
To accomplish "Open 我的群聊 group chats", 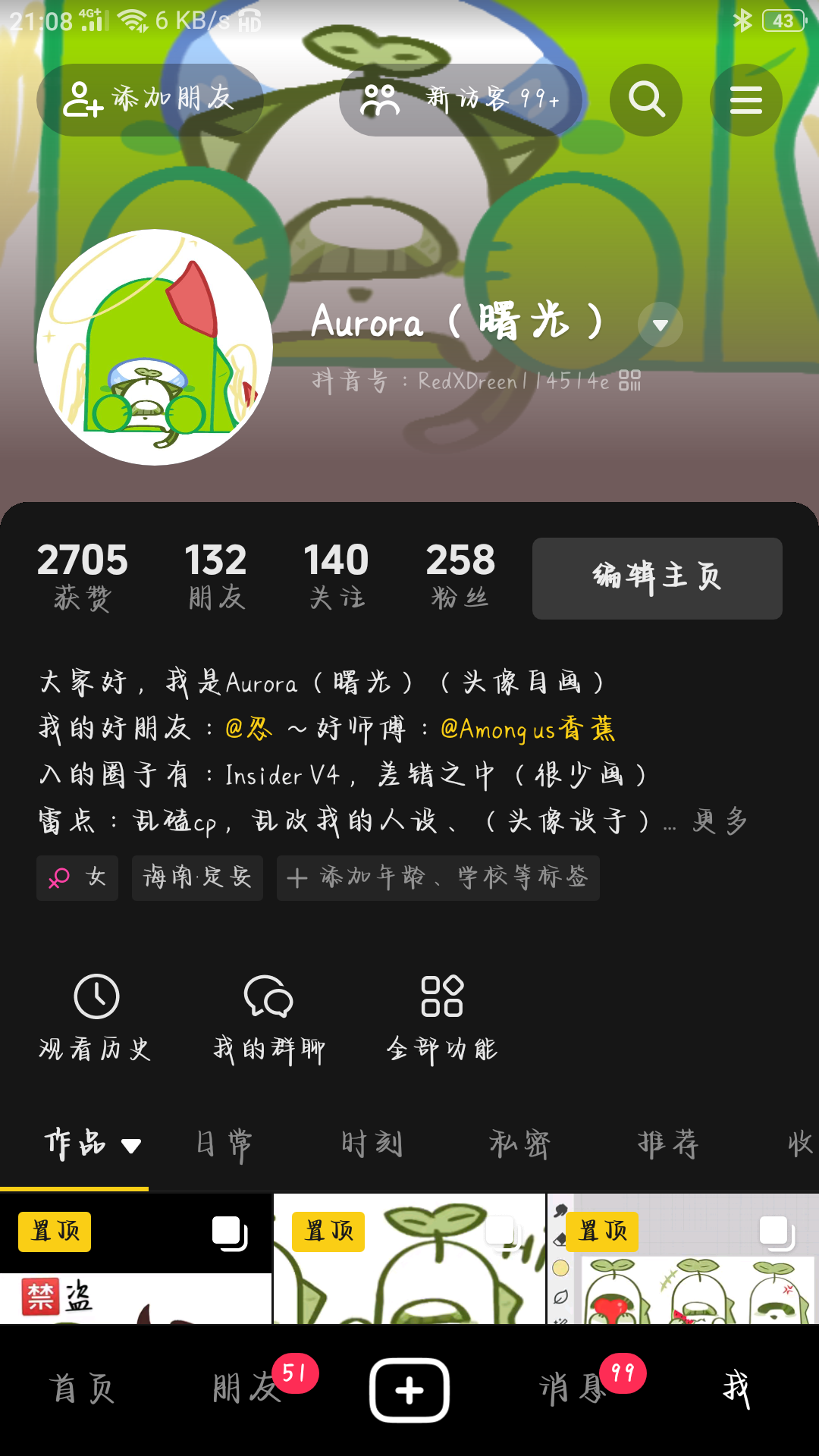I will tap(268, 1018).
